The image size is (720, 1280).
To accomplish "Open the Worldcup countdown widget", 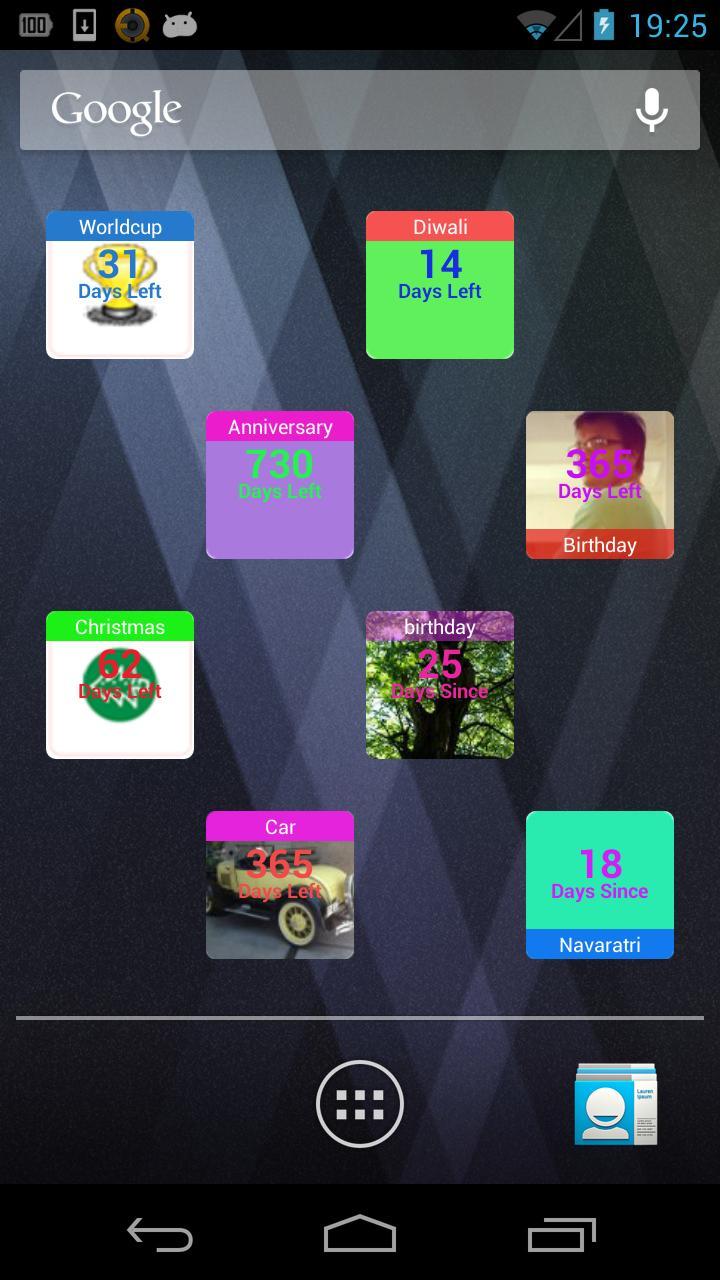I will [x=120, y=285].
